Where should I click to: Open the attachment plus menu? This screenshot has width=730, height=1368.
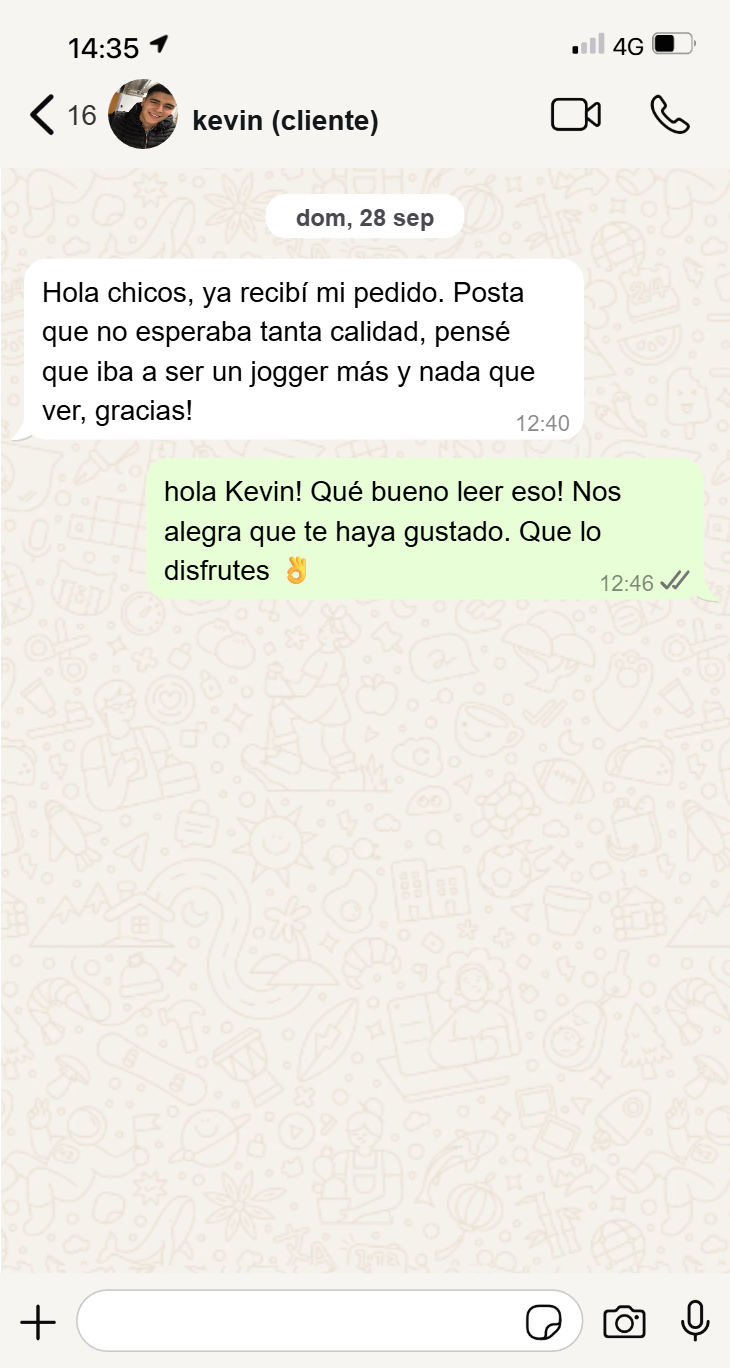click(x=38, y=1322)
